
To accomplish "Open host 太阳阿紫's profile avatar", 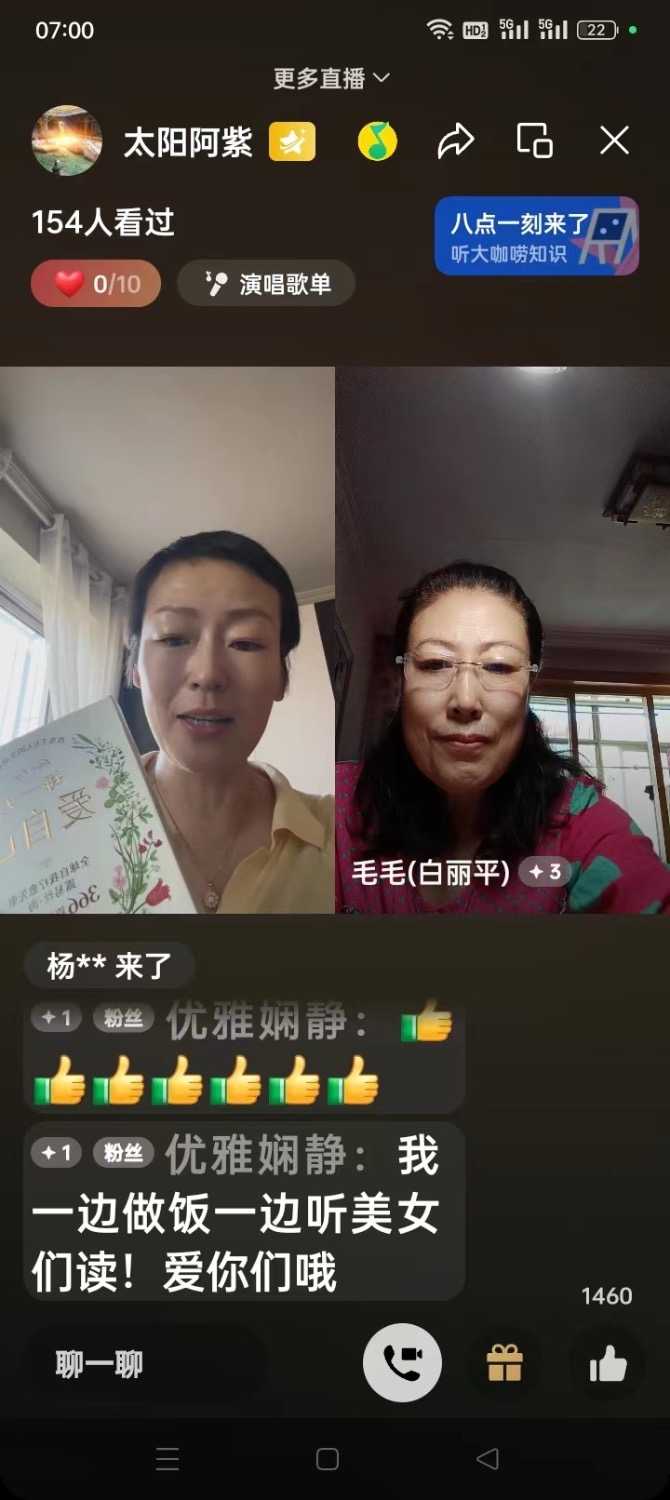I will [66, 141].
